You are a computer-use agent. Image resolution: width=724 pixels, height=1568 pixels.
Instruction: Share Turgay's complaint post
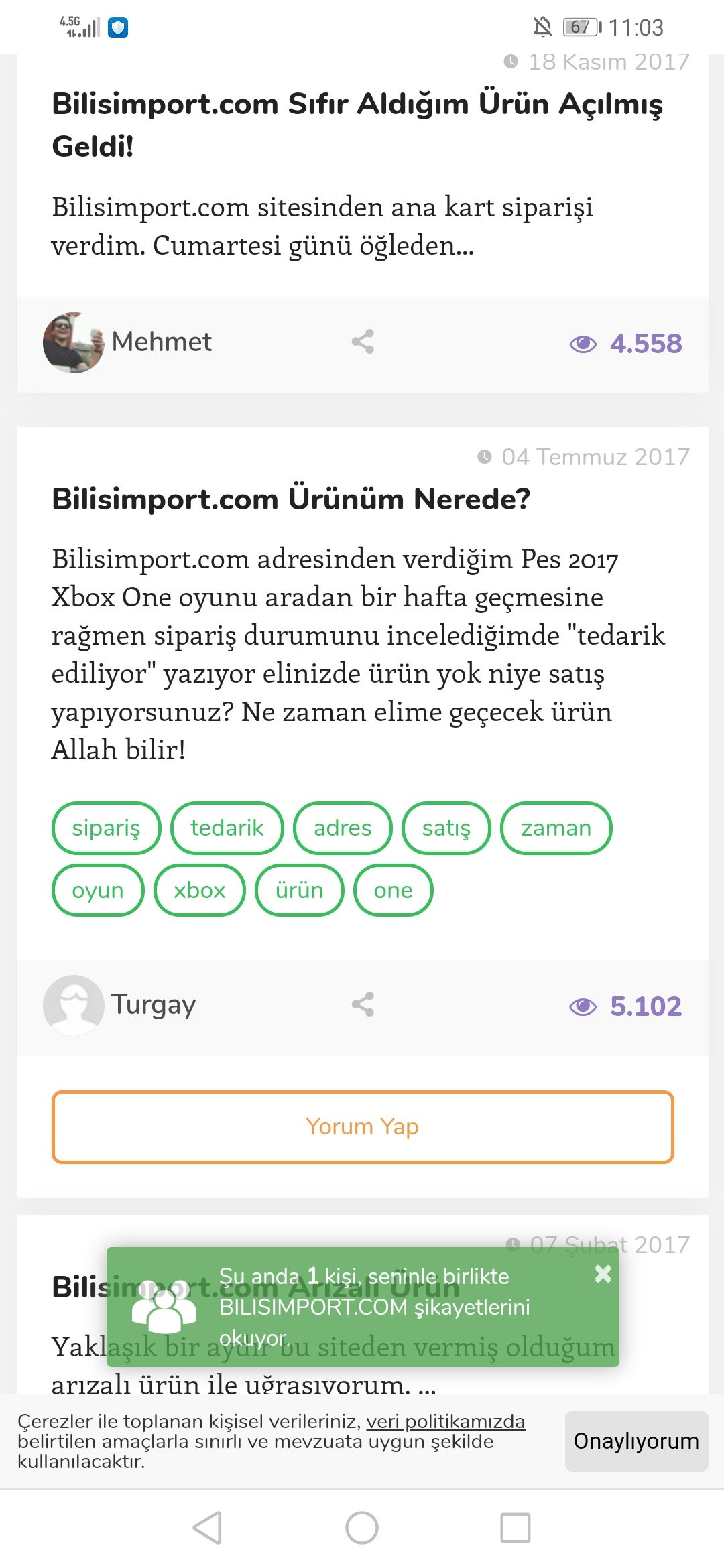tap(363, 1004)
